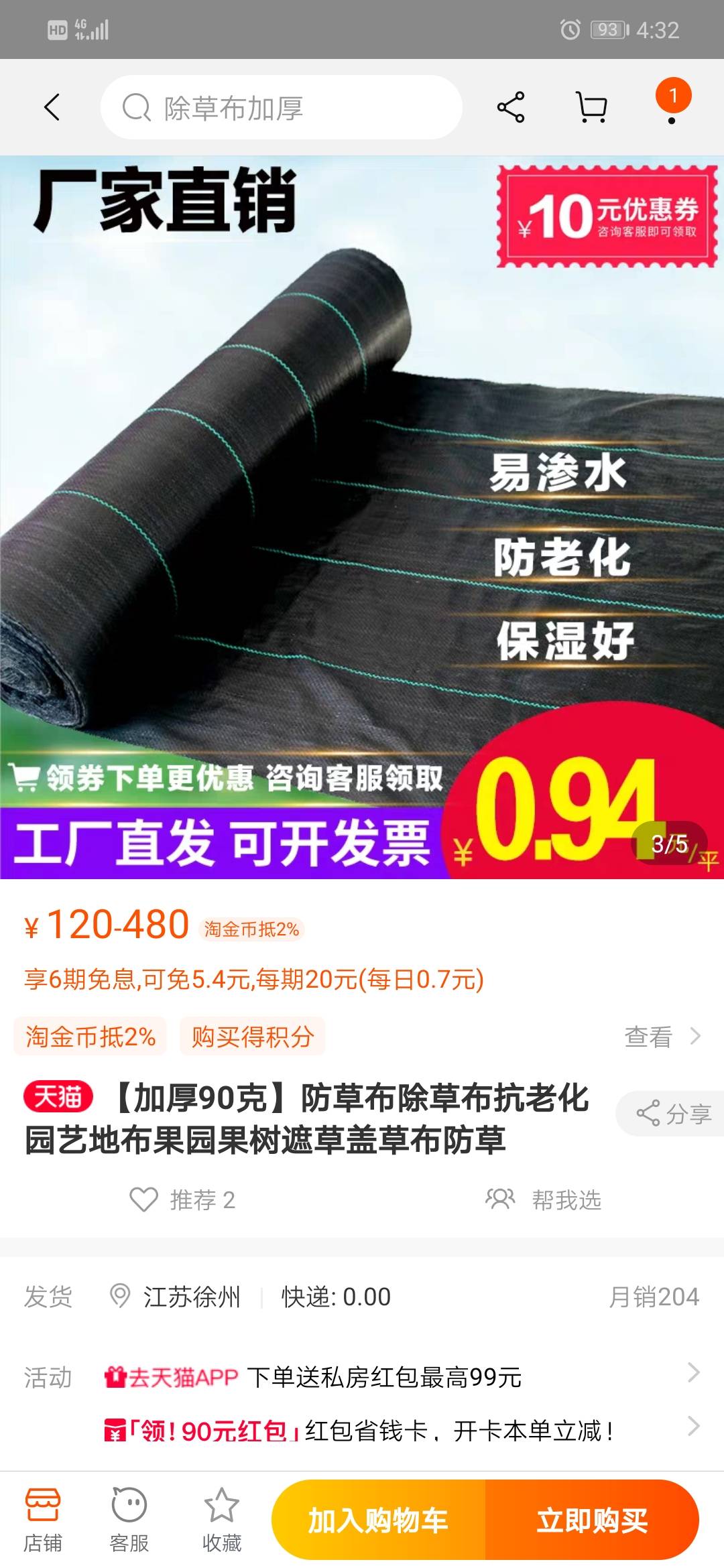Open the shopping cart icon
The image size is (724, 1568).
coord(592,107)
